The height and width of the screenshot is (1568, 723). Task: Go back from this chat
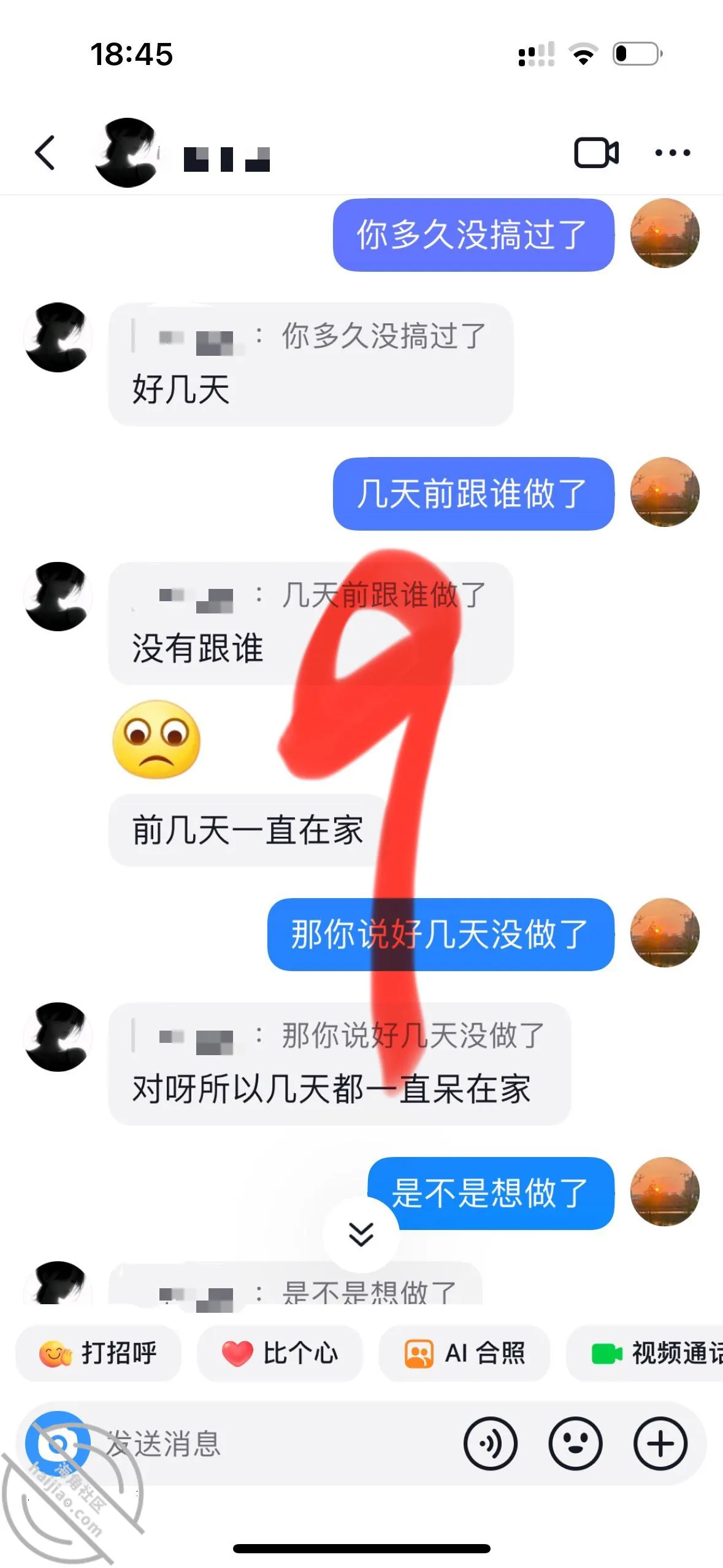pyautogui.click(x=45, y=153)
